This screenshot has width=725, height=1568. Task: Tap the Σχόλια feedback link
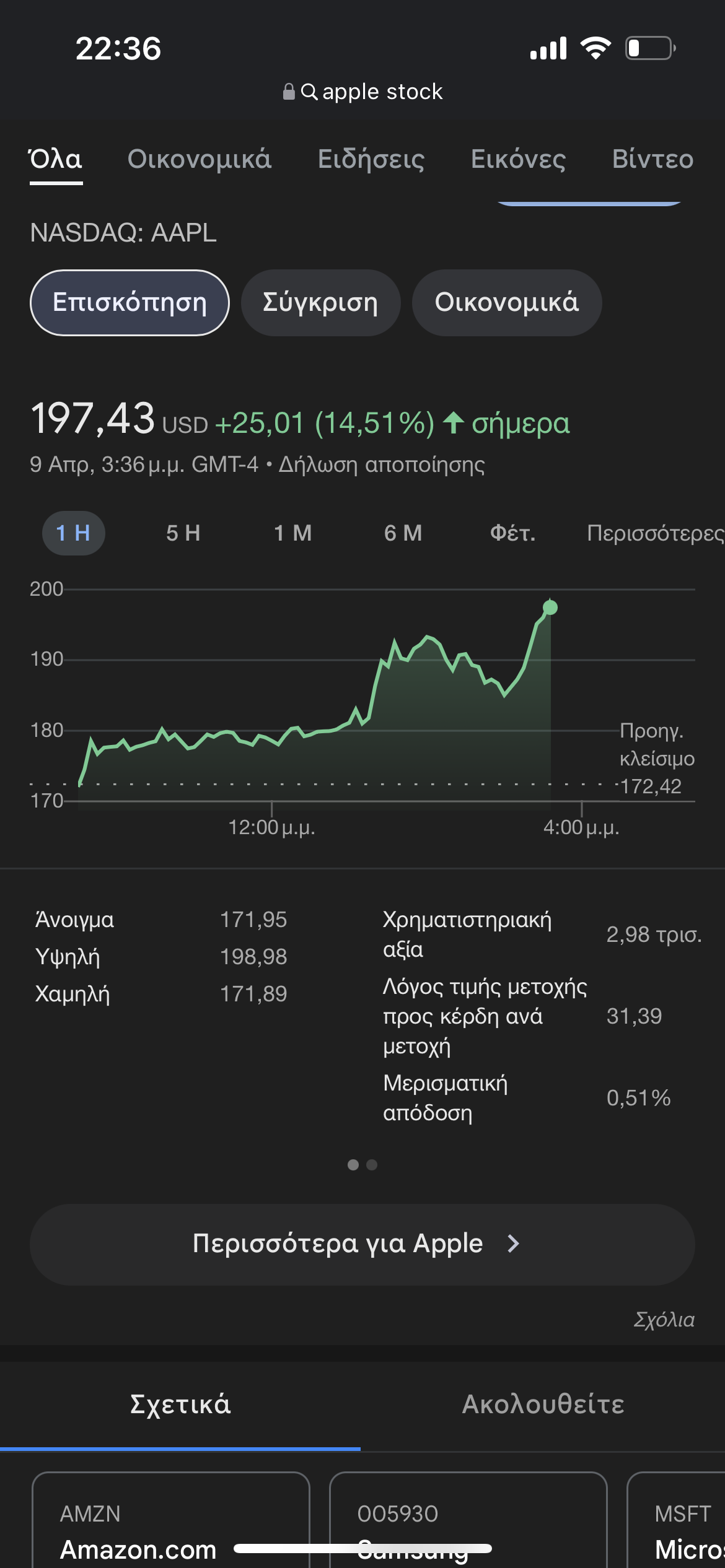664,1320
